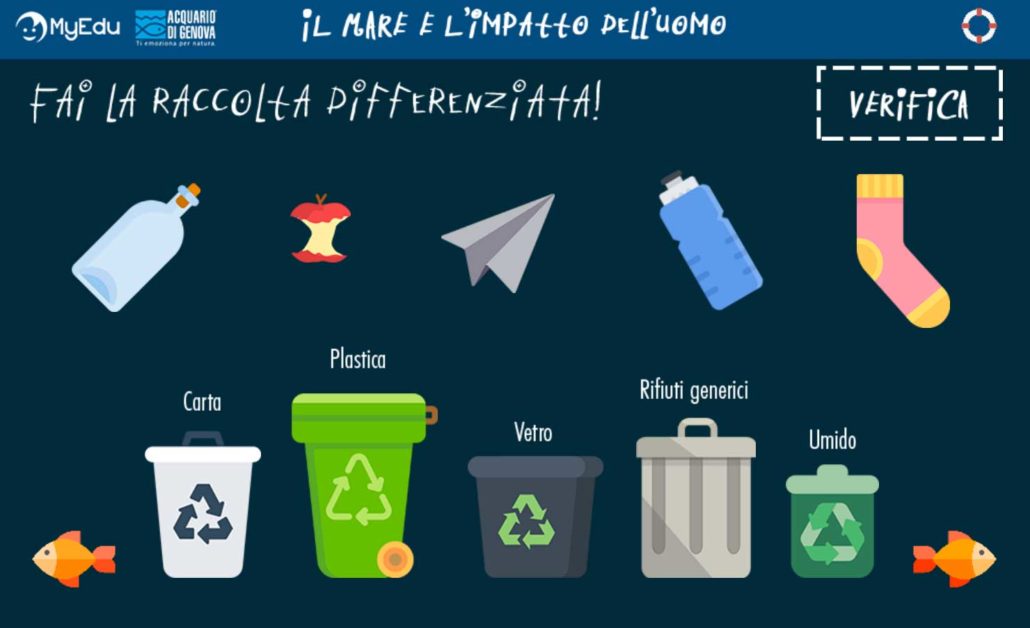Choose the white Carta bin
1030x628 pixels.
tap(202, 510)
